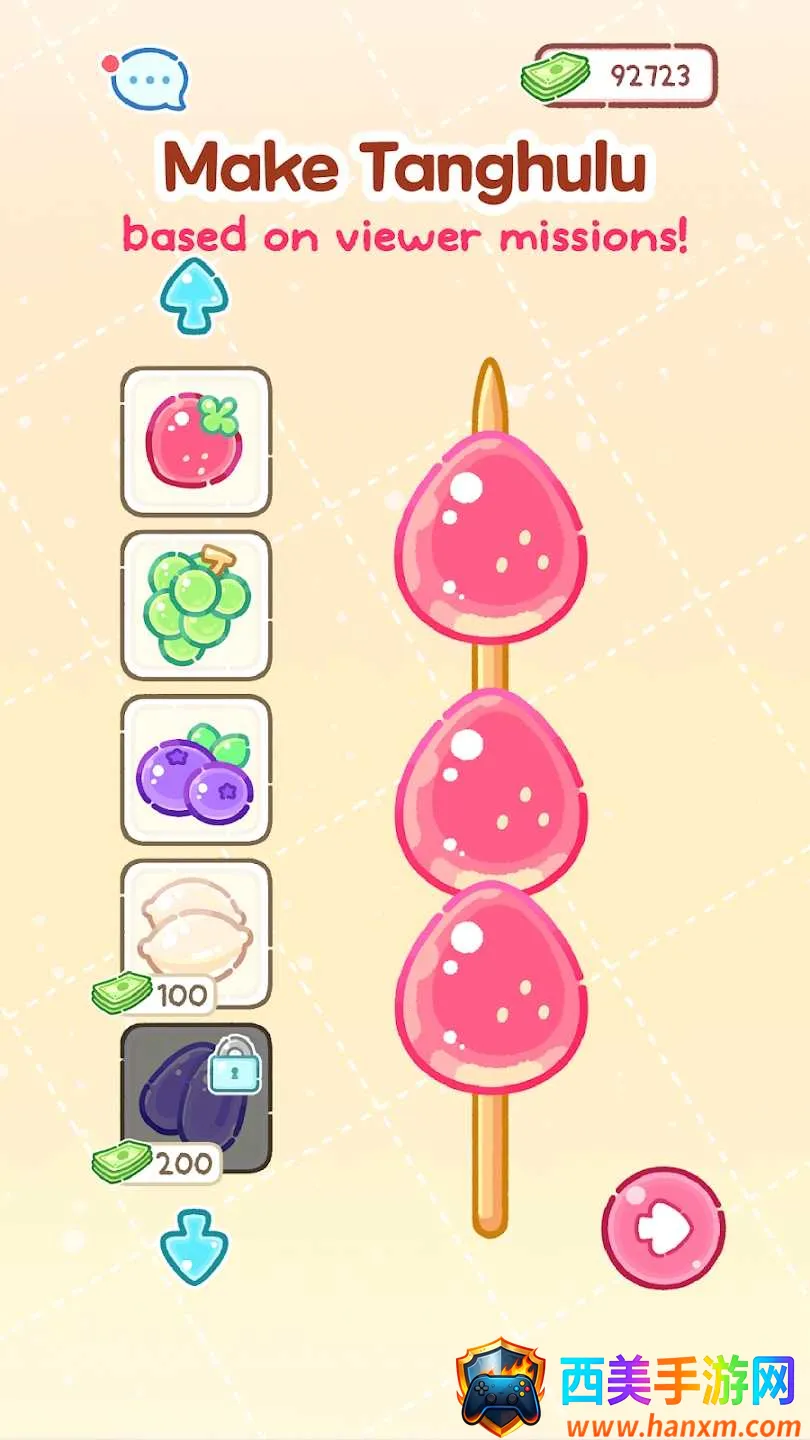Select the strawberry fruit
This screenshot has width=810, height=1440.
point(196,441)
